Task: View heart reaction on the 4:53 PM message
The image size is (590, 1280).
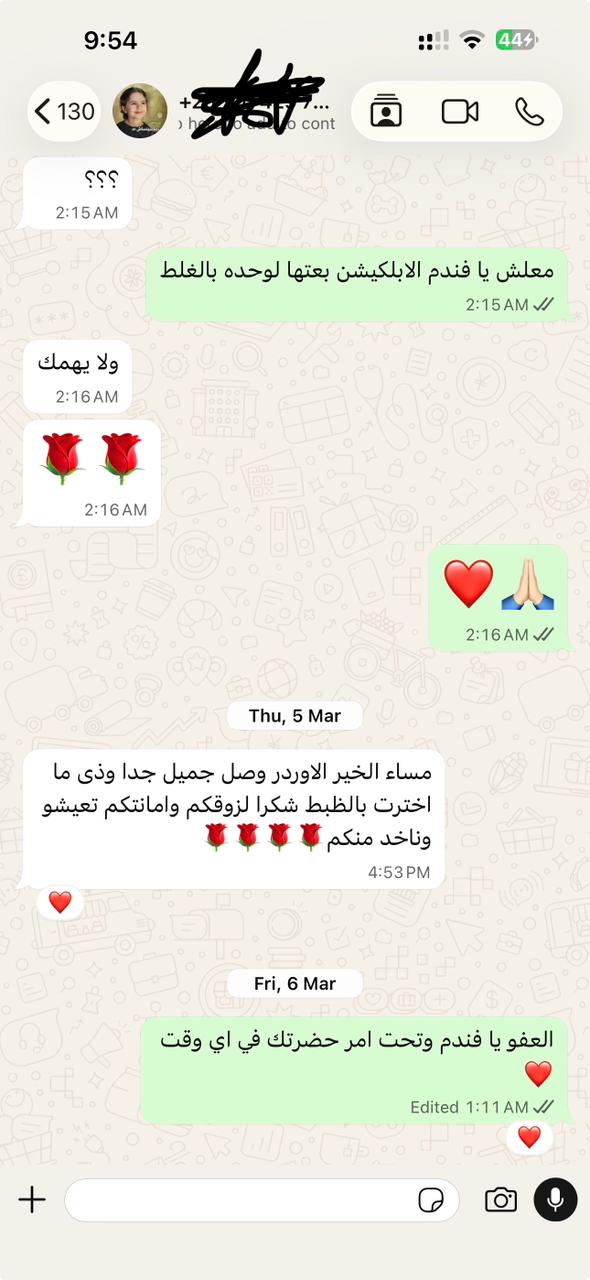Action: [x=60, y=902]
